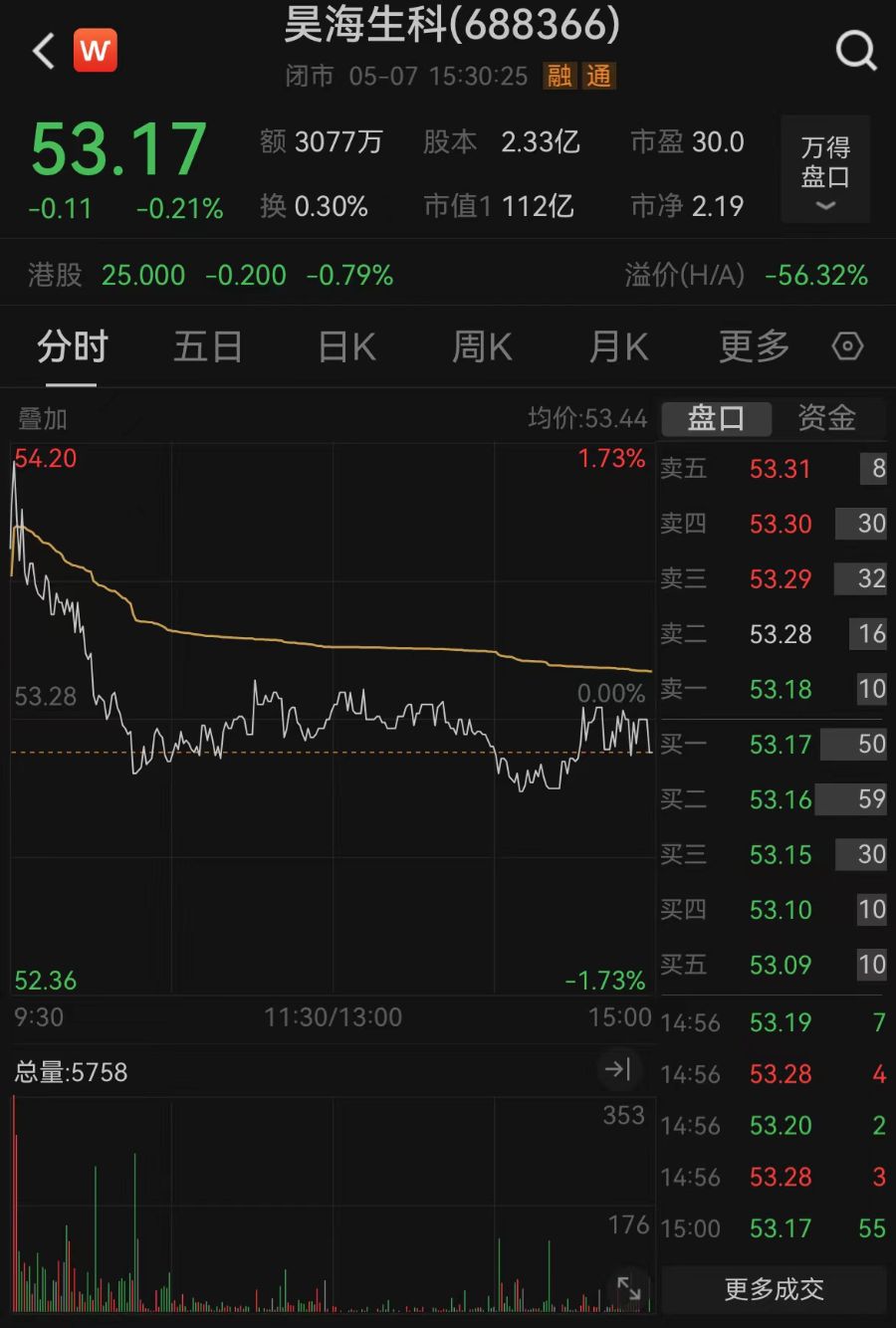Open the red W Wind logo

coord(96,51)
